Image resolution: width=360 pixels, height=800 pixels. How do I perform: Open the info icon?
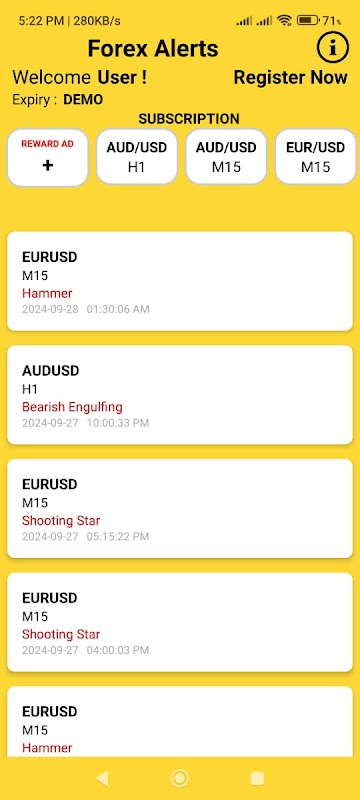point(332,48)
